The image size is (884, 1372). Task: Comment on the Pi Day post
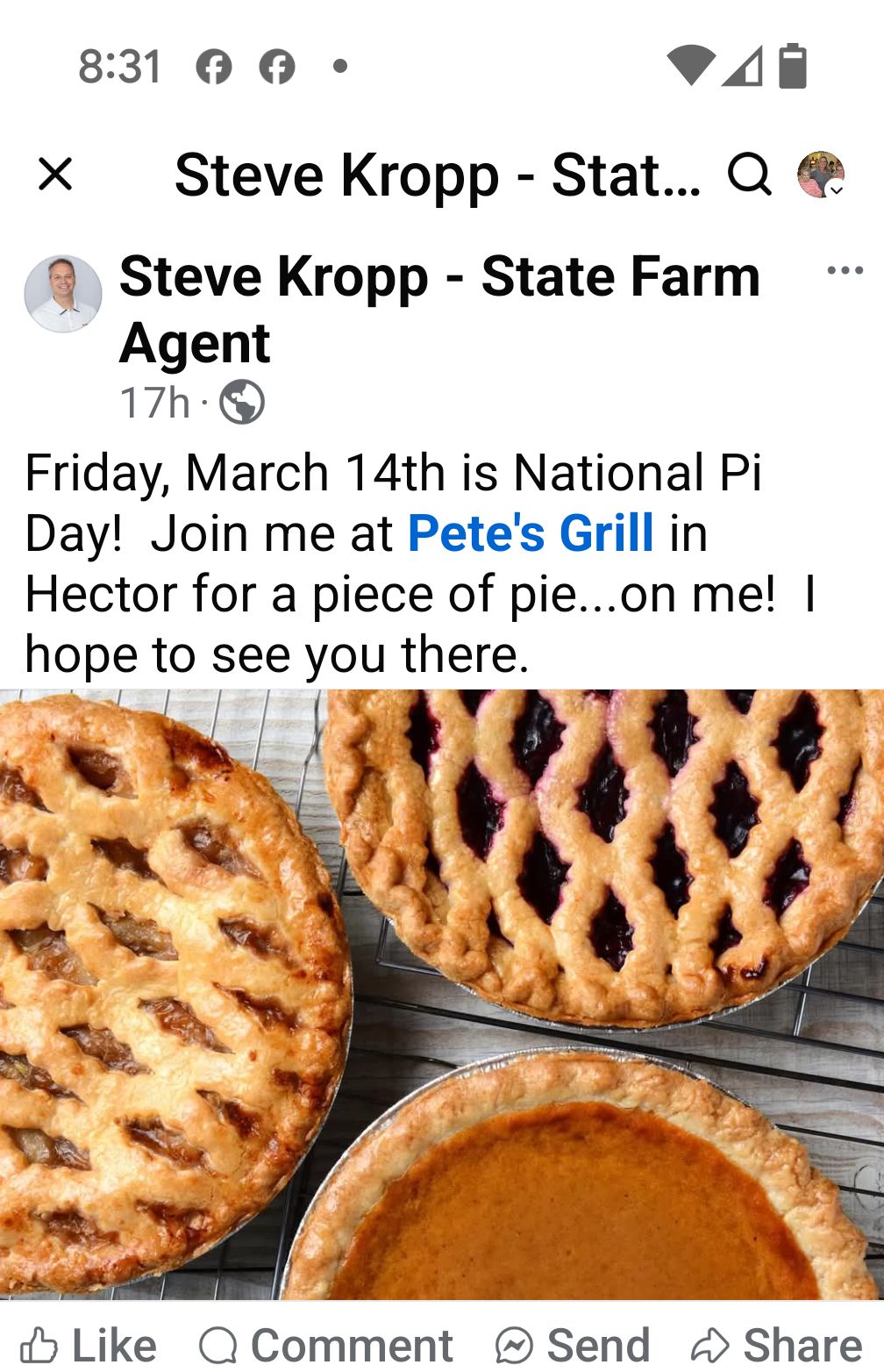326,1344
